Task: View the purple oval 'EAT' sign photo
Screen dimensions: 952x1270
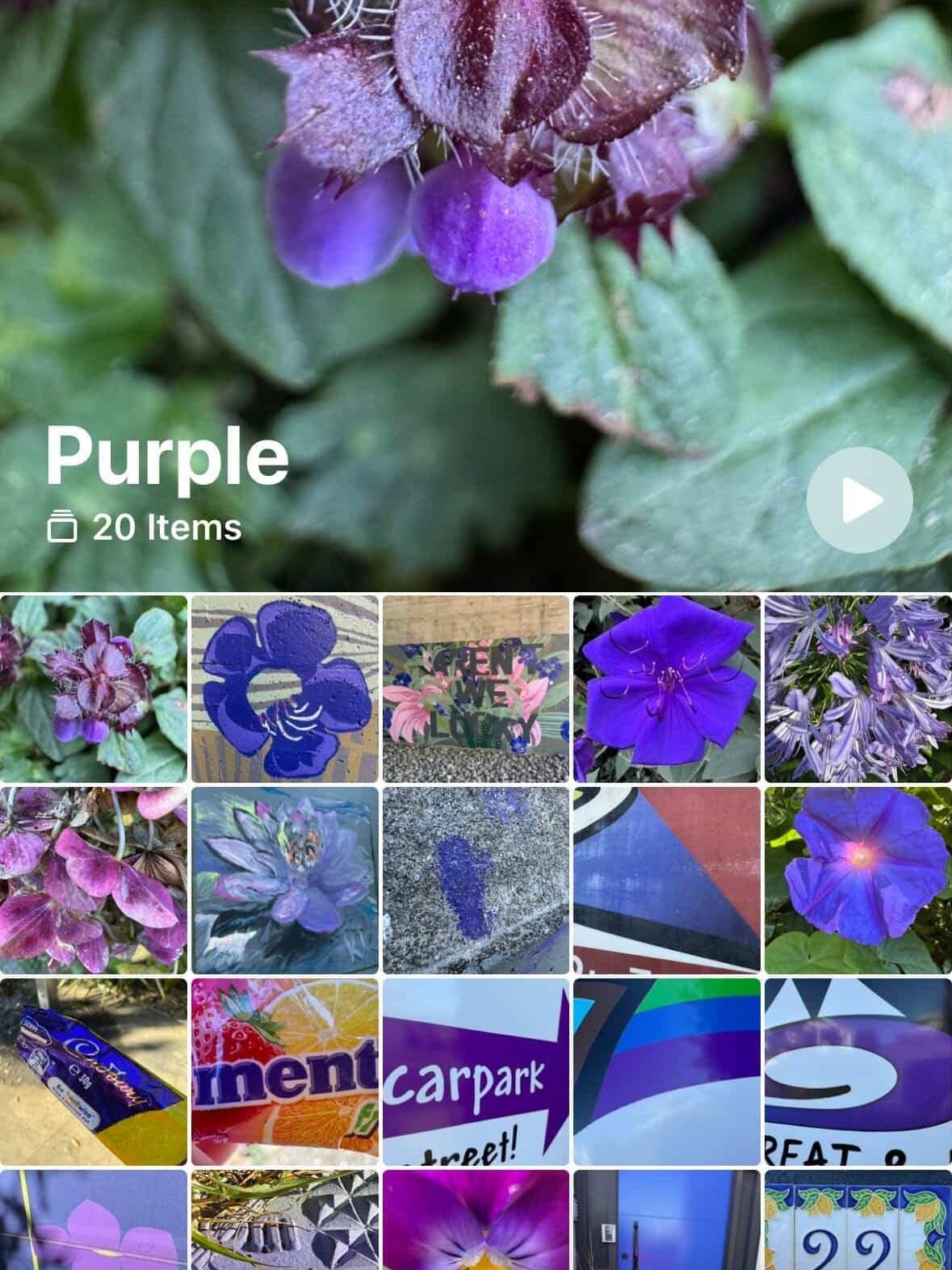Action: 858,1071
